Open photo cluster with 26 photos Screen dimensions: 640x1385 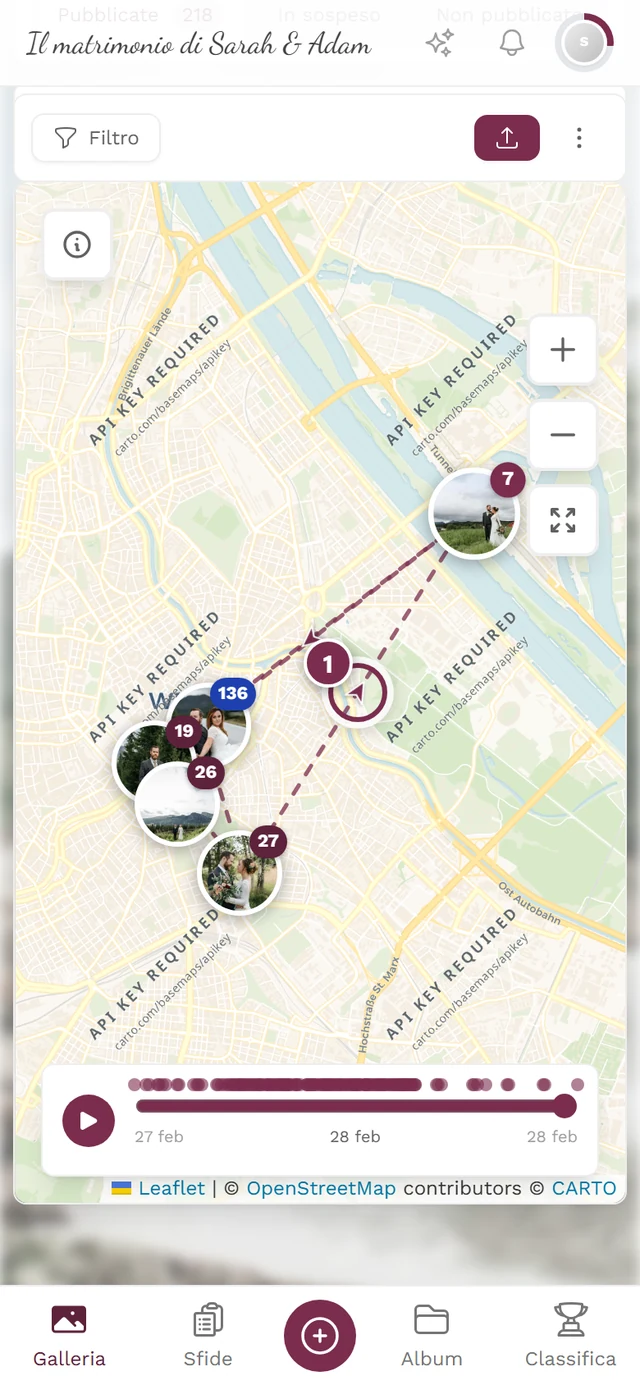coord(177,800)
